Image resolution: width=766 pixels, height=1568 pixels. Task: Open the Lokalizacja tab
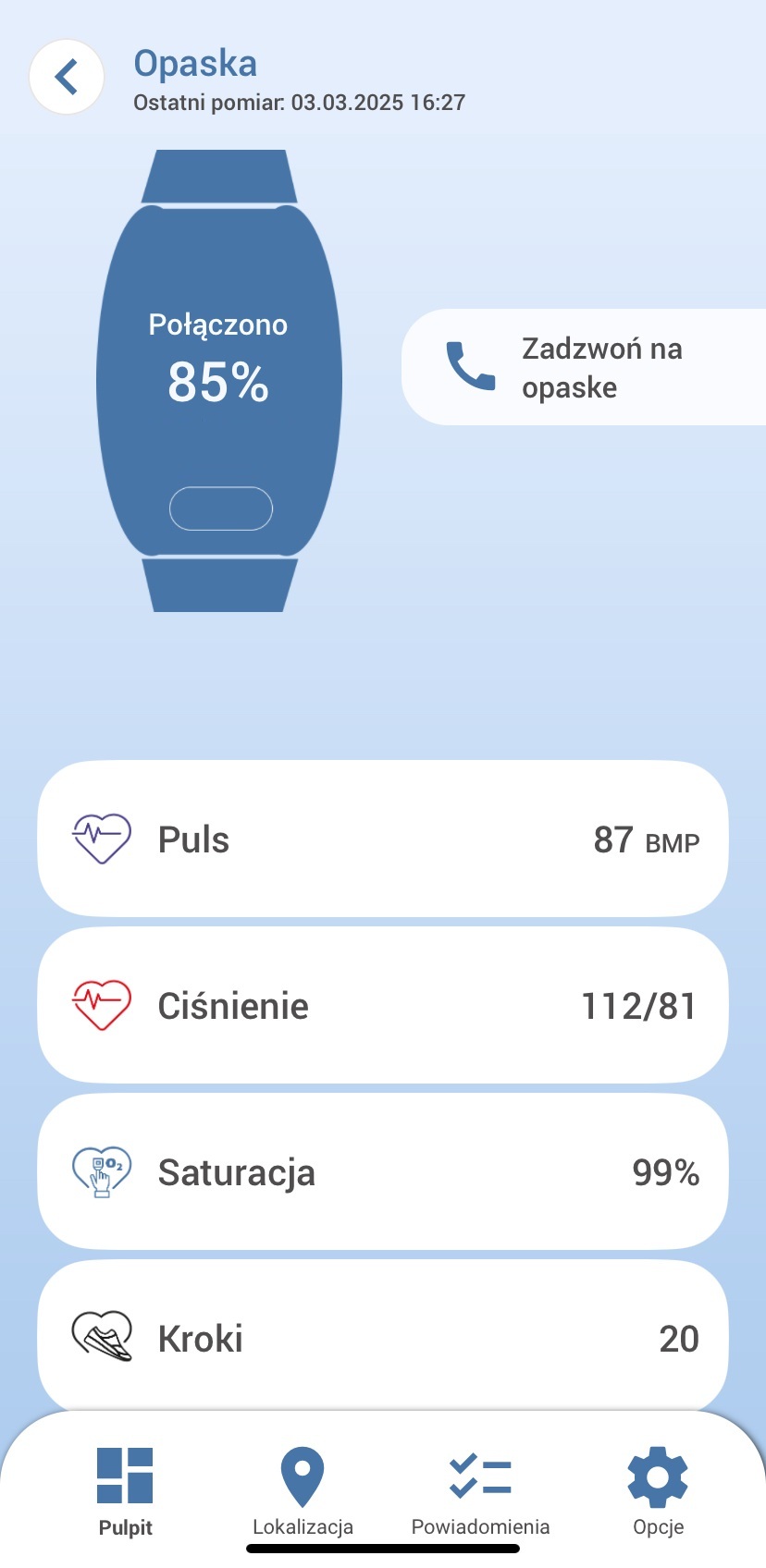(x=303, y=1490)
